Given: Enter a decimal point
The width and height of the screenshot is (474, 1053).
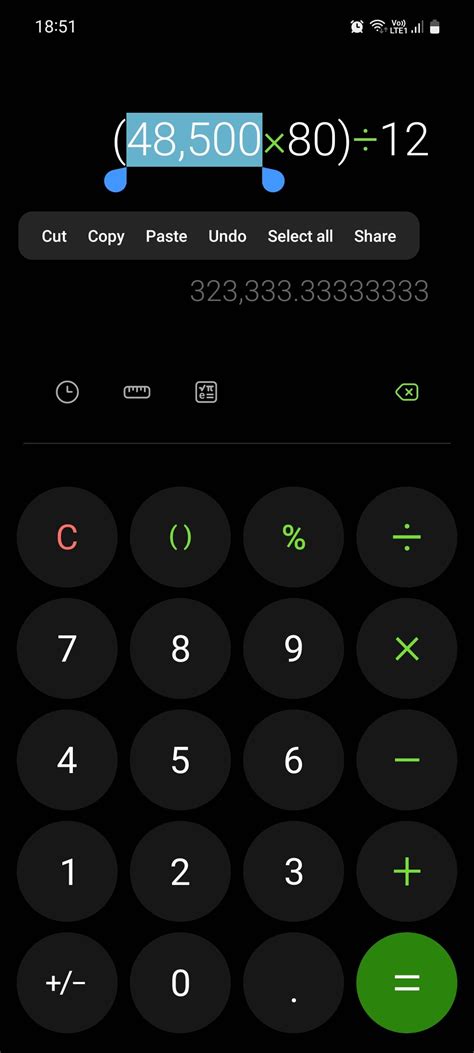Looking at the screenshot, I should 293,983.
